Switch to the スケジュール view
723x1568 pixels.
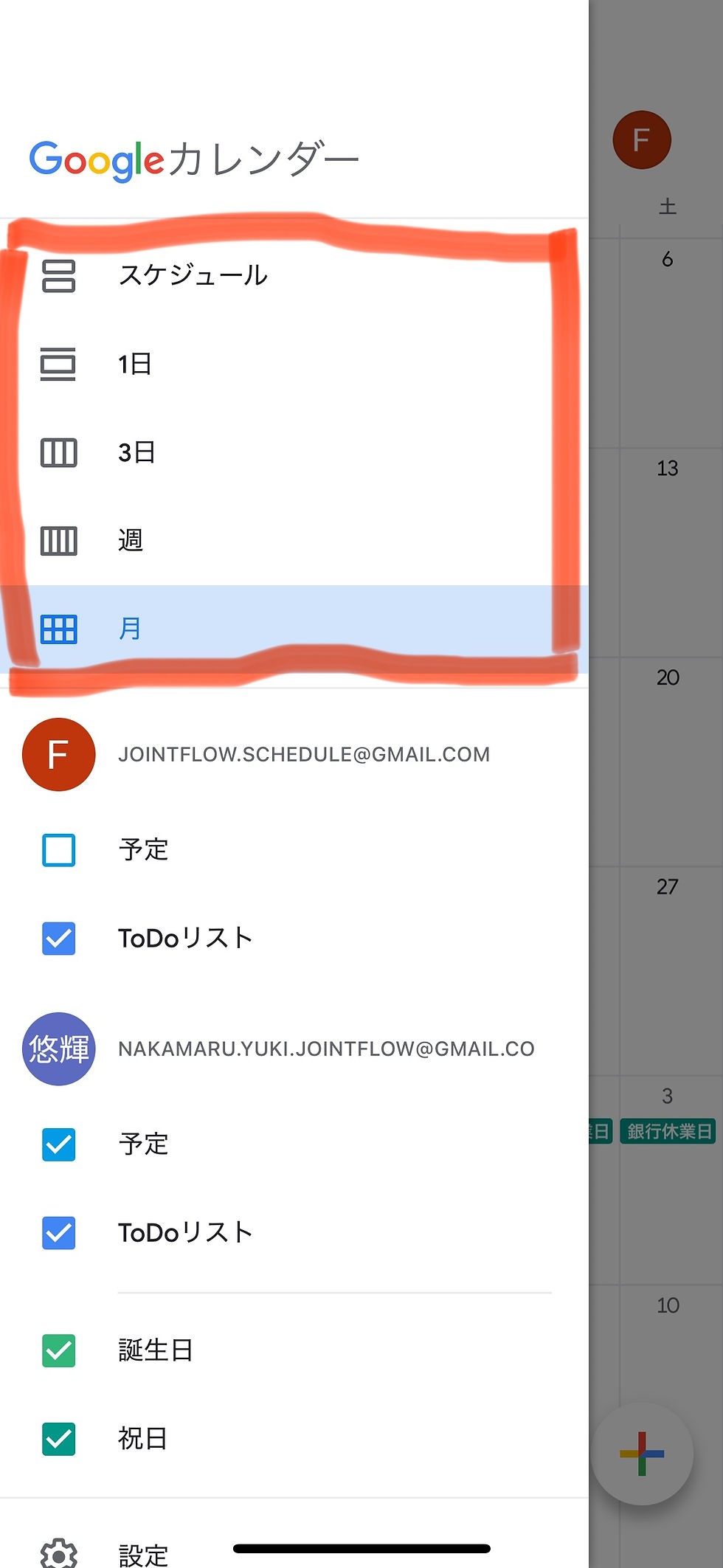pyautogui.click(x=192, y=275)
